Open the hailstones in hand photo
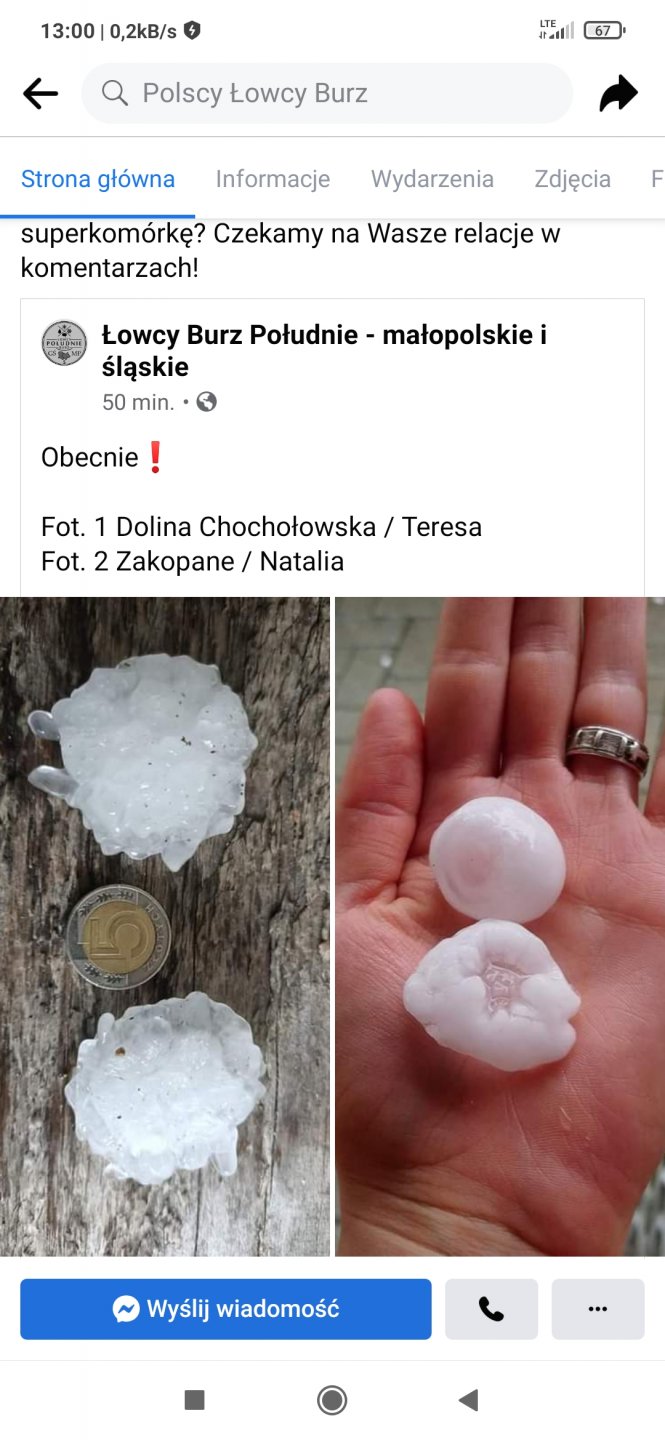665x1440 pixels. tap(500, 925)
